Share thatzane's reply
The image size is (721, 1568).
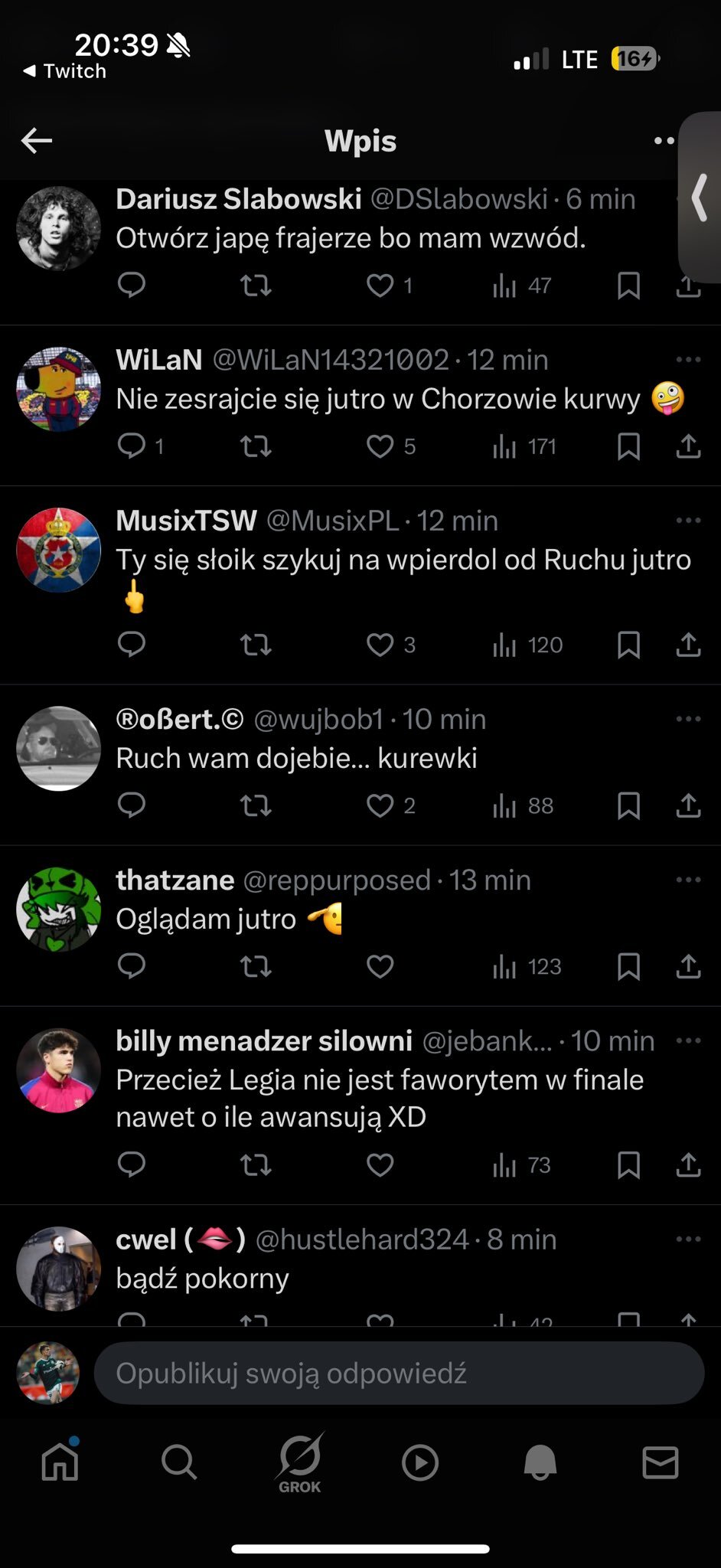pos(688,966)
